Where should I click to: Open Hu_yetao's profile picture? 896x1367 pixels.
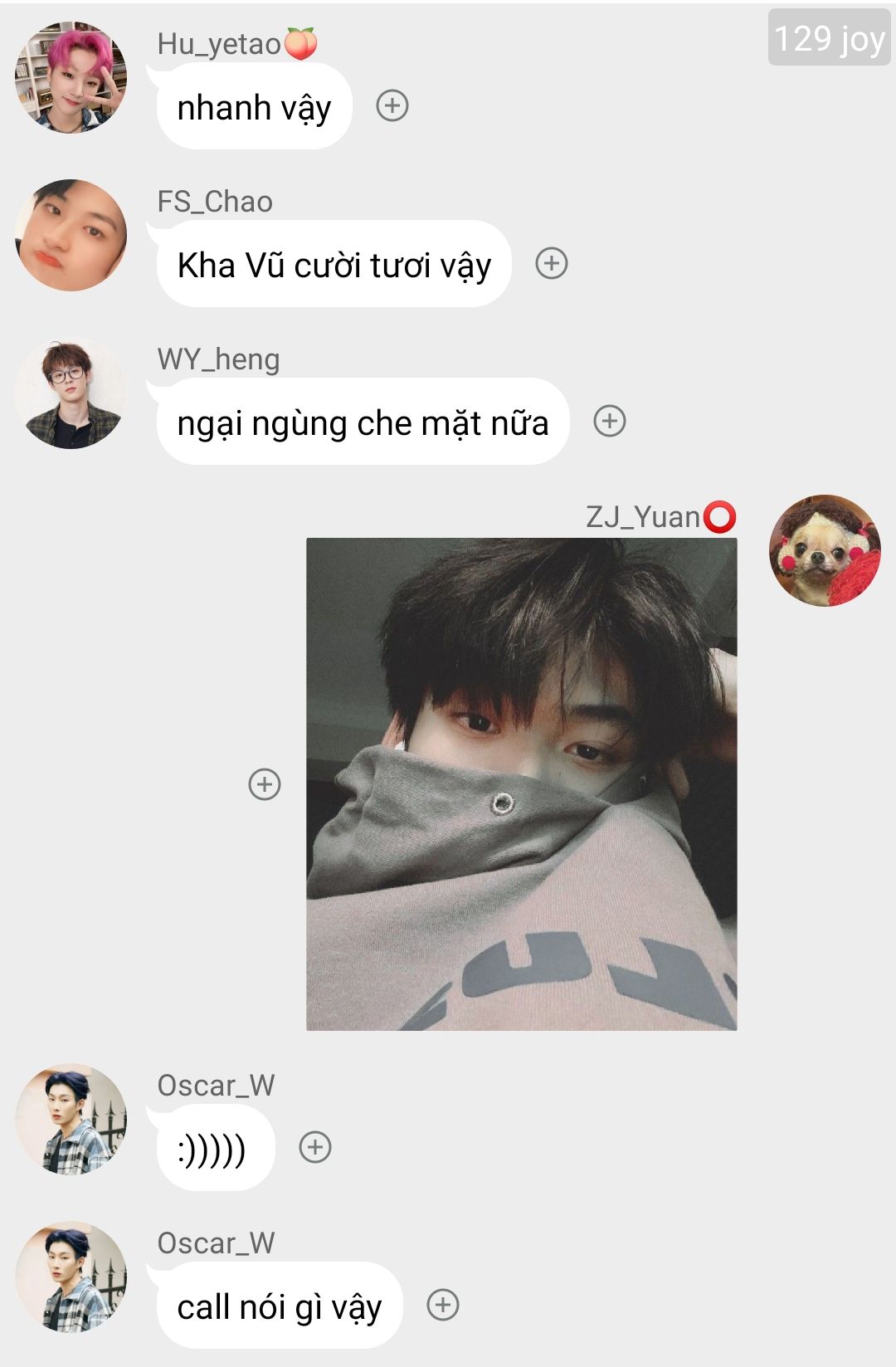[x=71, y=77]
